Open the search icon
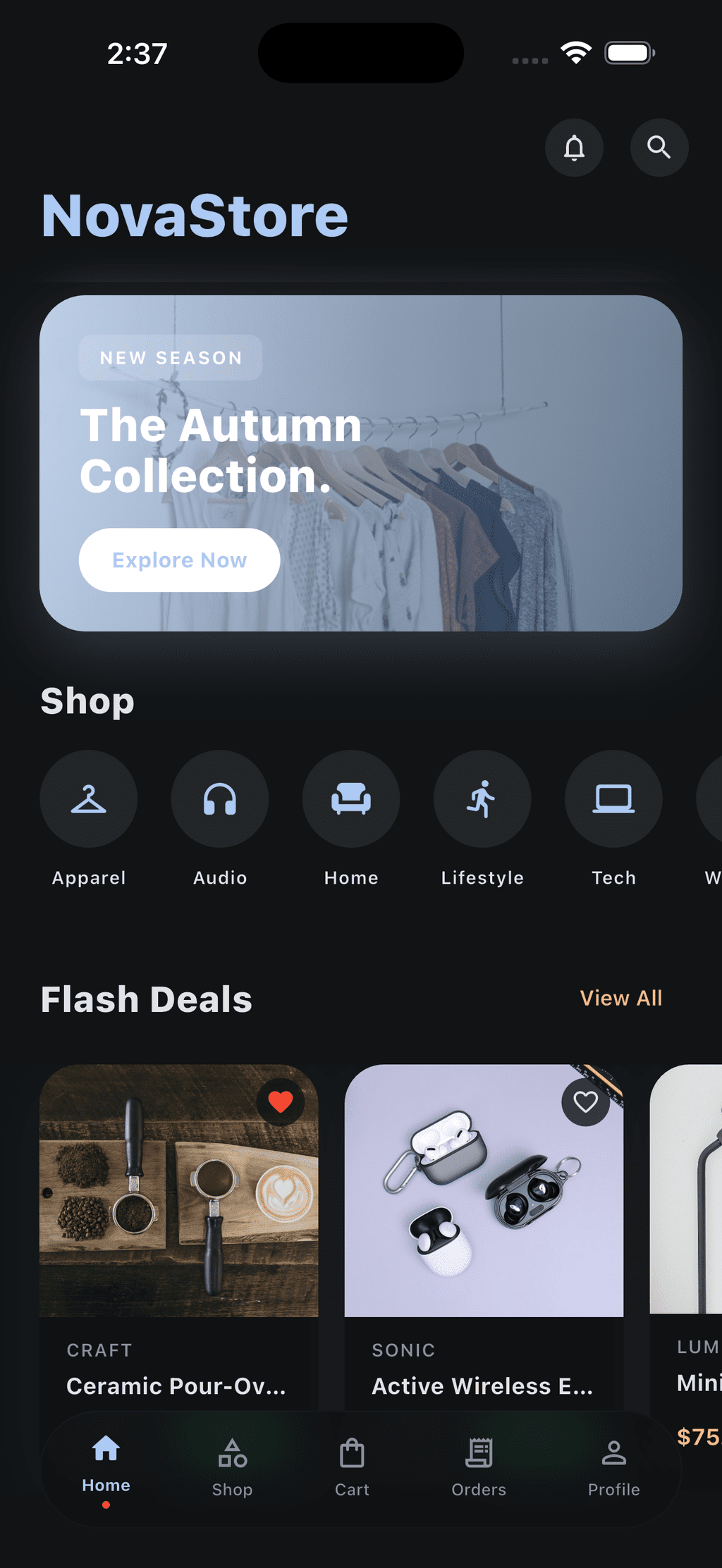This screenshot has height=1568, width=722. point(659,147)
